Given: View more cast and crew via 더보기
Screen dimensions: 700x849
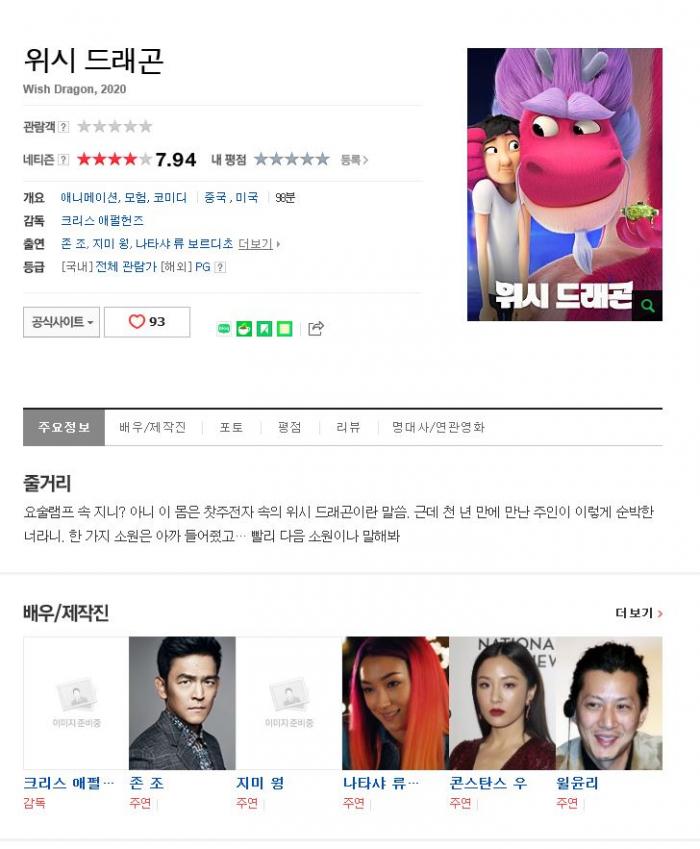Looking at the screenshot, I should [638, 613].
